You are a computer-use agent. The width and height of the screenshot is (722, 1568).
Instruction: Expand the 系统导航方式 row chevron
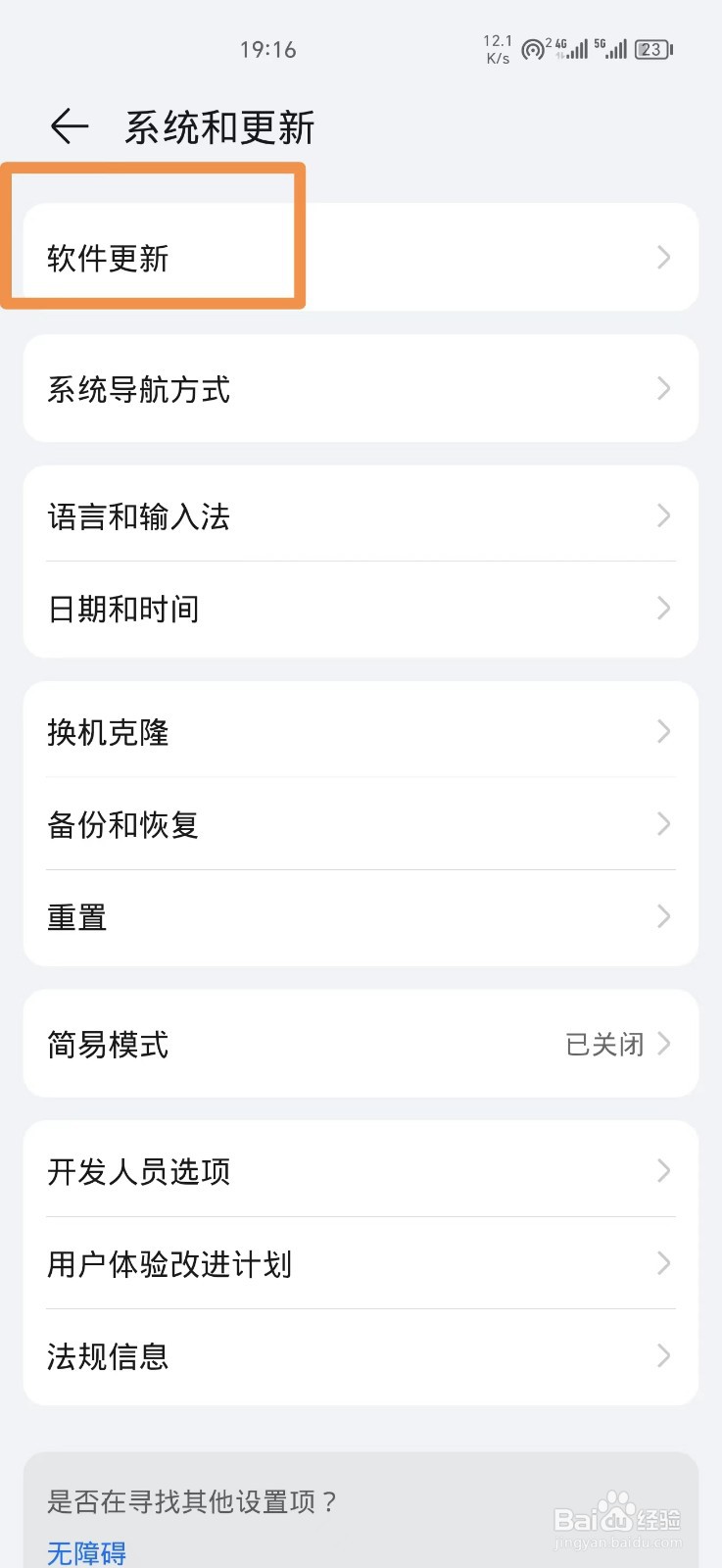[664, 388]
